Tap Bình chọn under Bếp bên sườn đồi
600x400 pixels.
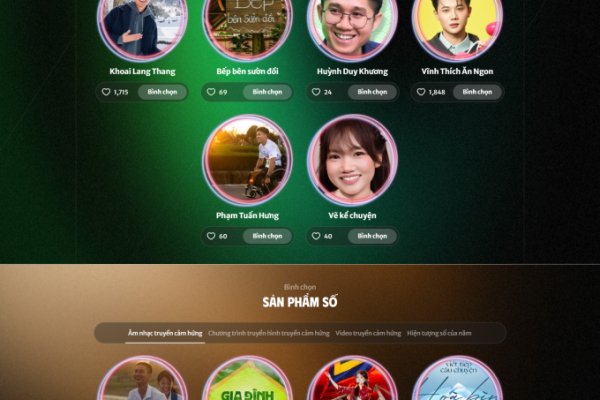tap(267, 92)
